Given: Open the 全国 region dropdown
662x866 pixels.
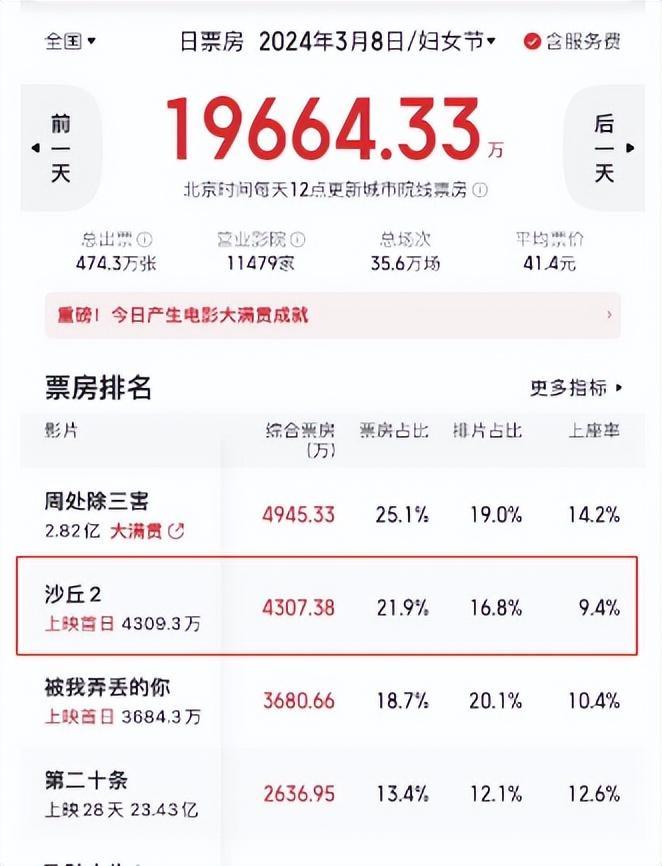Looking at the screenshot, I should 70,41.
